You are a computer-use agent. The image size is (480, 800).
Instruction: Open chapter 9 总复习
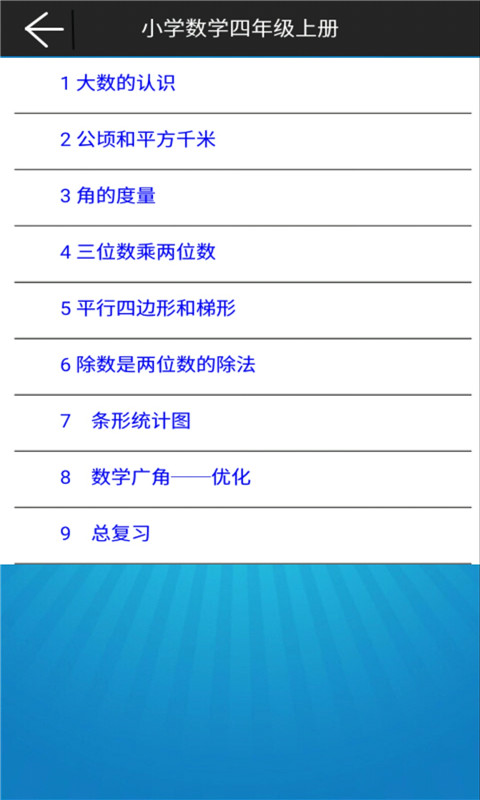(x=243, y=536)
